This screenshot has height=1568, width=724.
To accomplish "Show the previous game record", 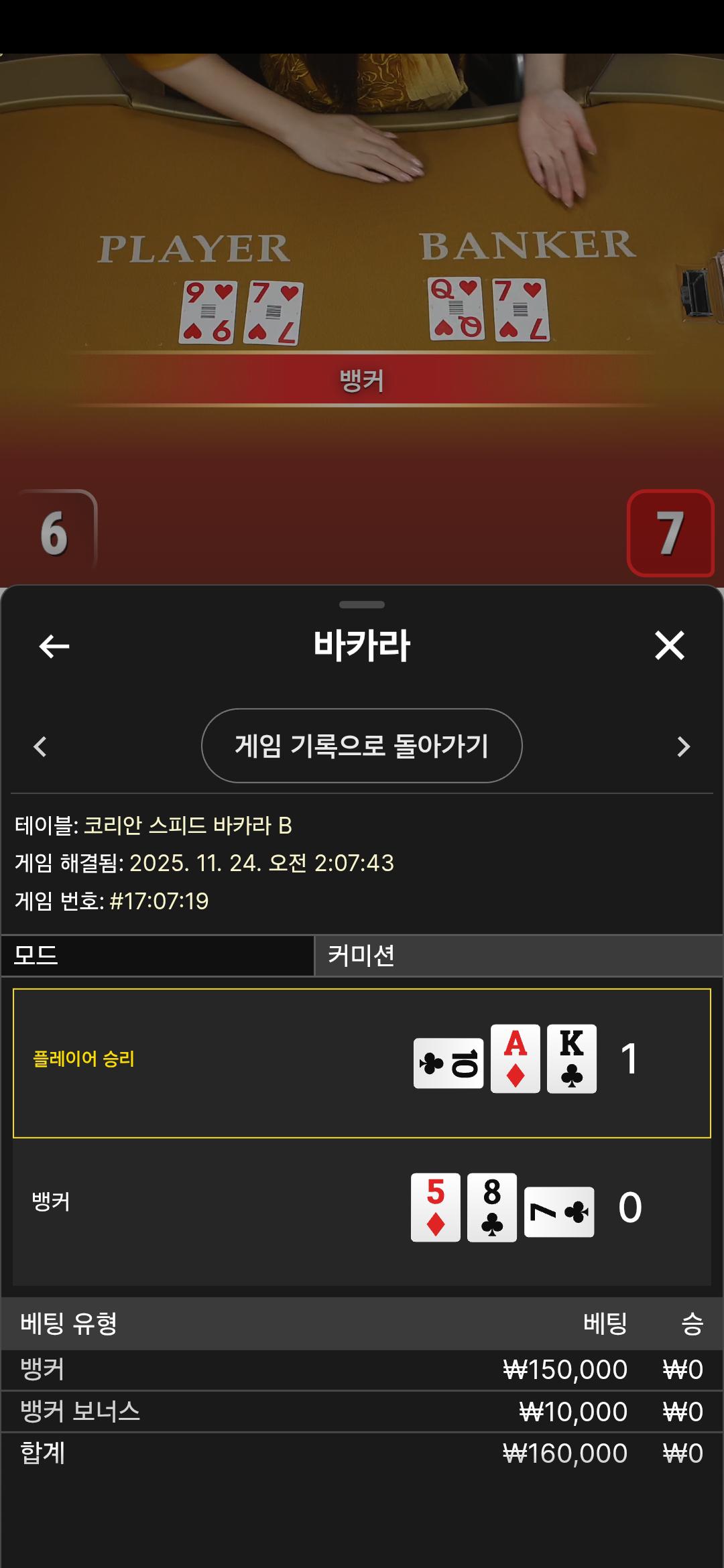I will point(40,746).
